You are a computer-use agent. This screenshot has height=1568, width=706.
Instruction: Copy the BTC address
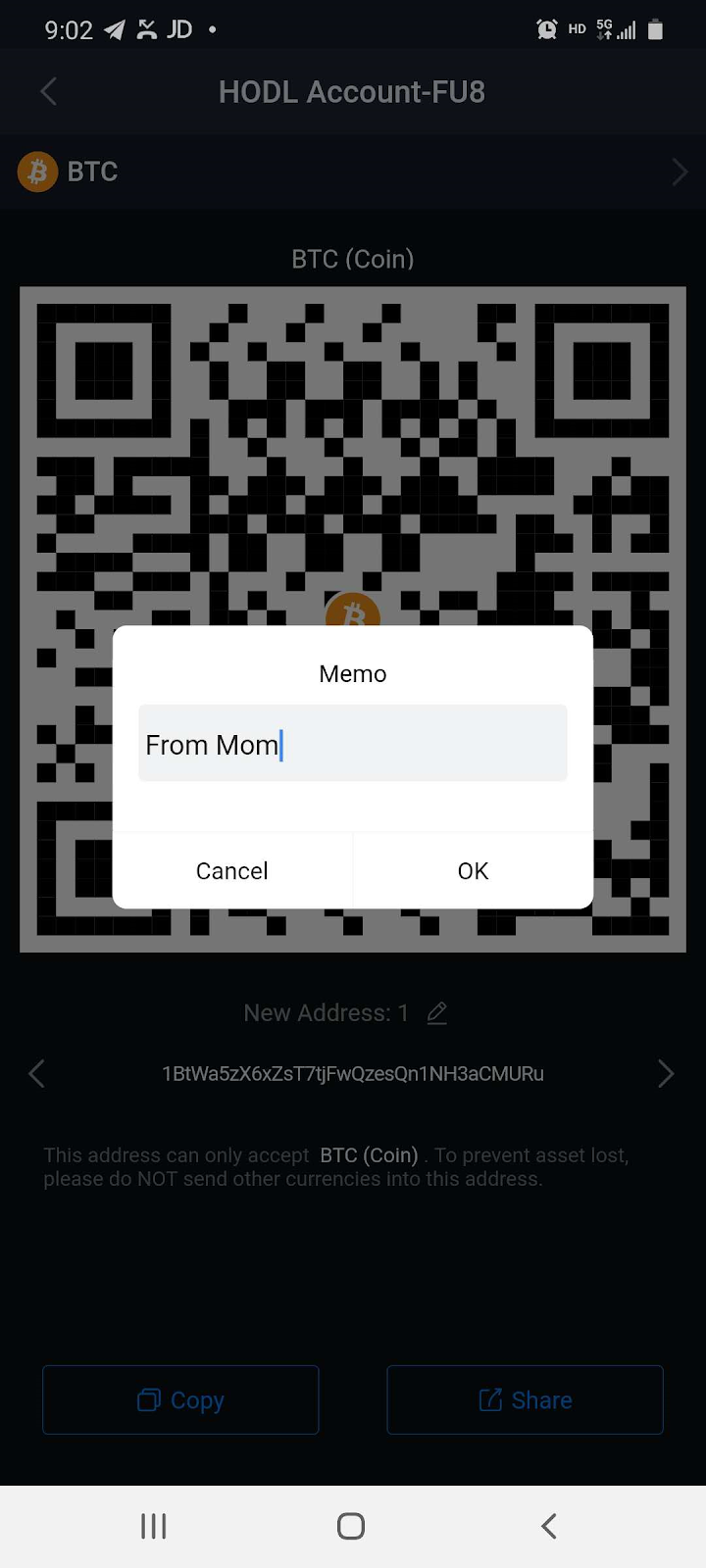point(180,1400)
